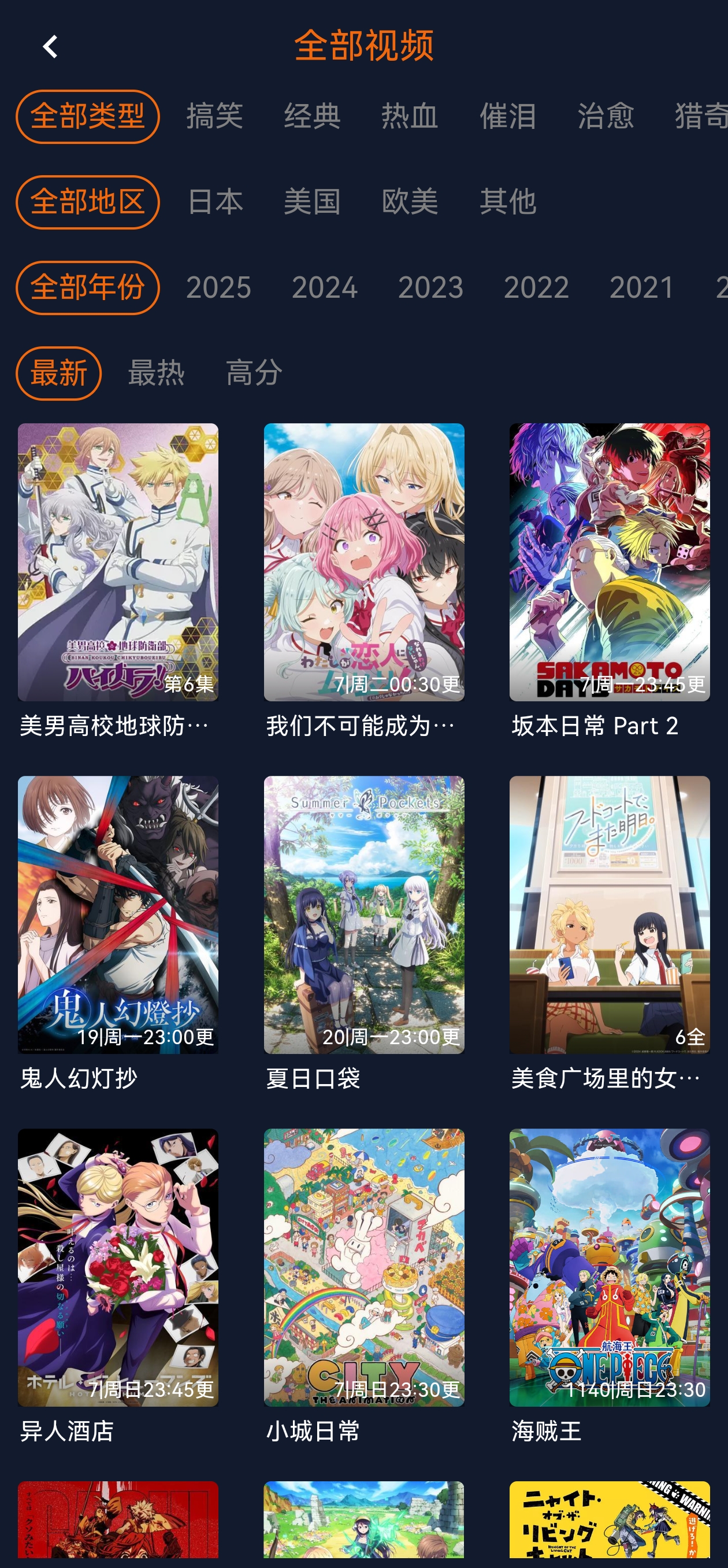Select 美国 as the region
The height and width of the screenshot is (1568, 728).
(312, 202)
